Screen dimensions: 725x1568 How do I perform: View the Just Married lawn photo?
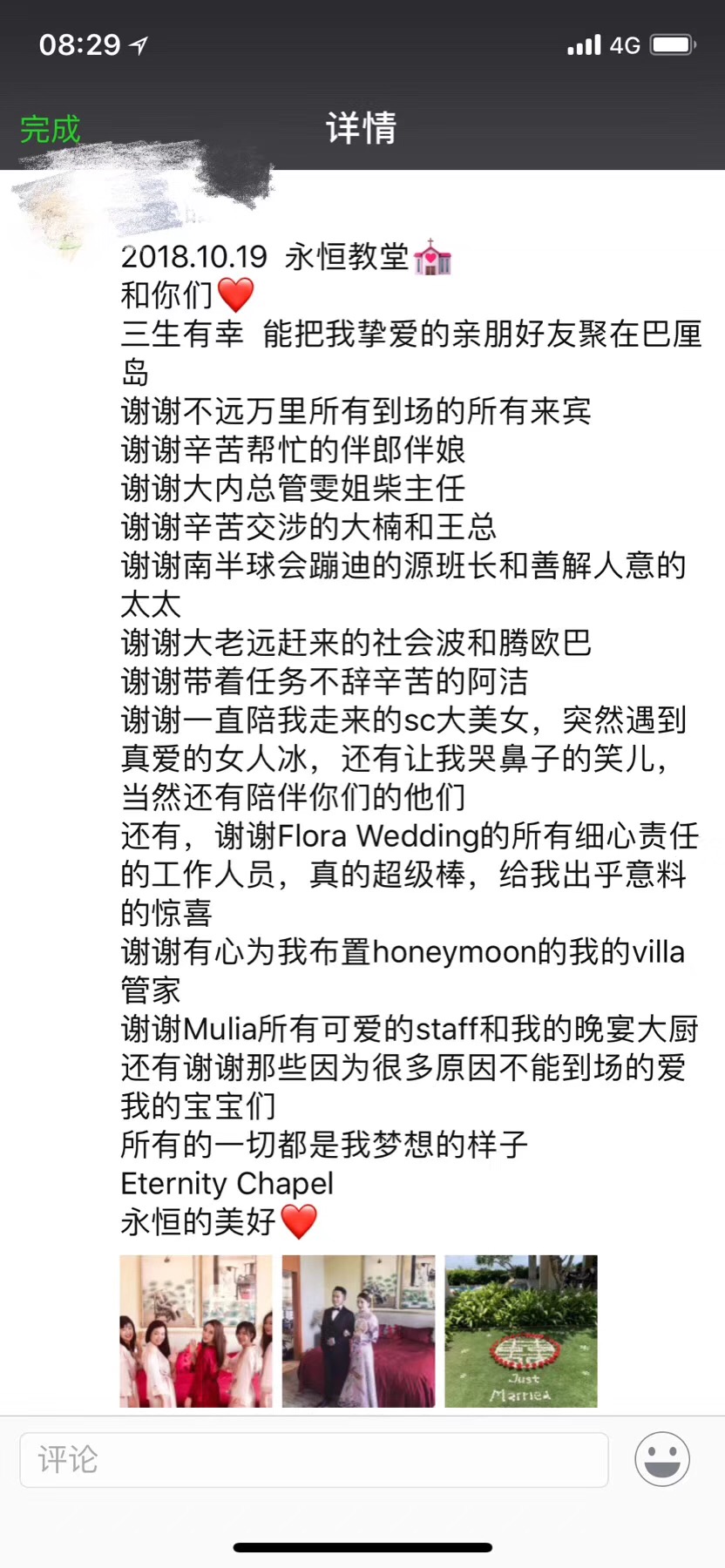(x=521, y=1331)
